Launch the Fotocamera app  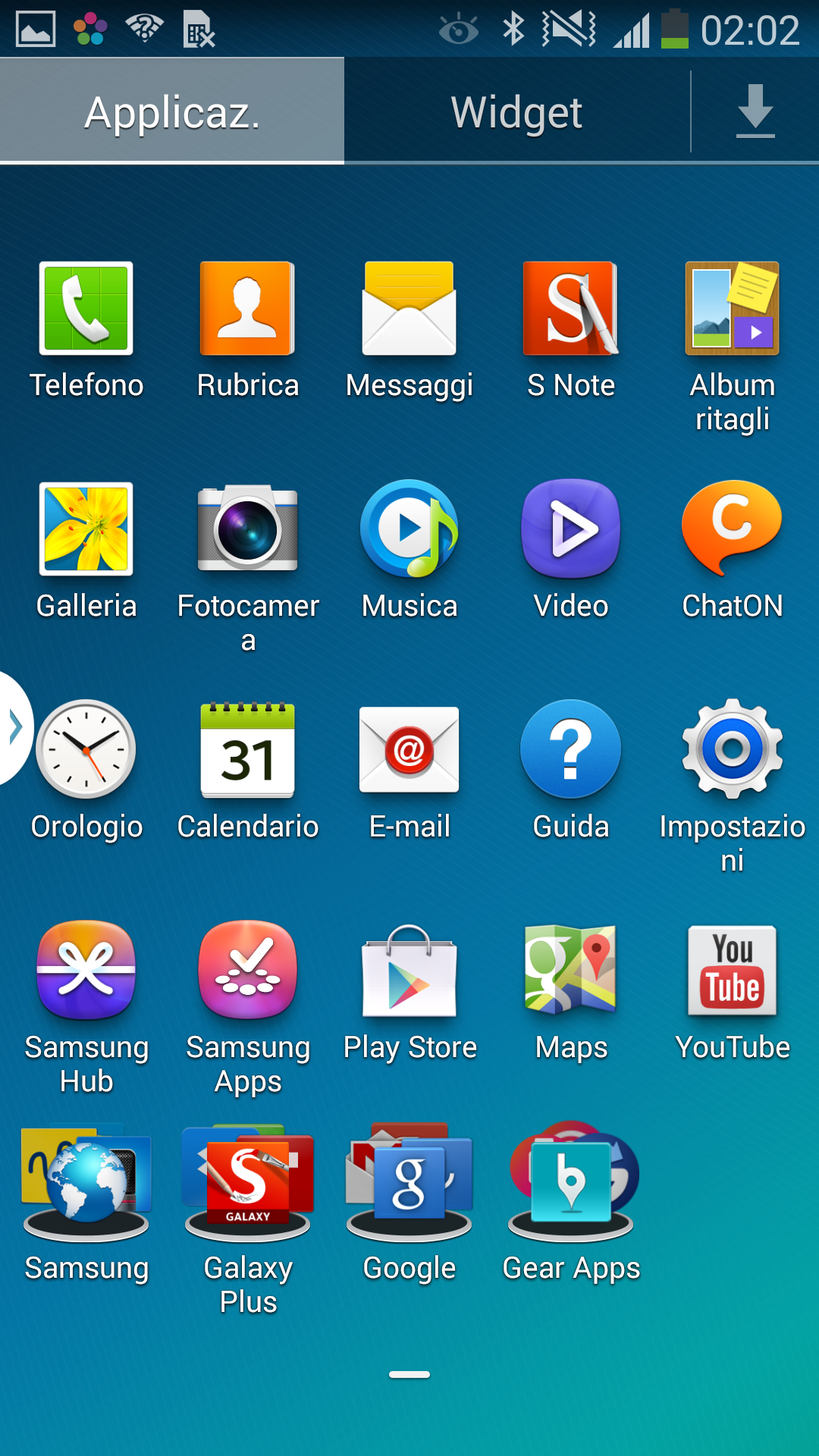pyautogui.click(x=248, y=529)
